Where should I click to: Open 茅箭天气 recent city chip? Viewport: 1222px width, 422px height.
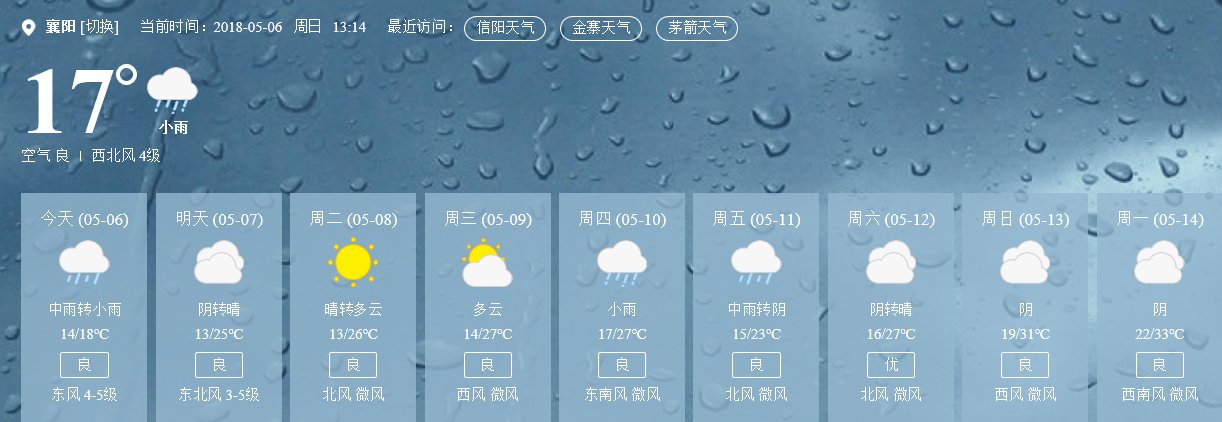[697, 28]
